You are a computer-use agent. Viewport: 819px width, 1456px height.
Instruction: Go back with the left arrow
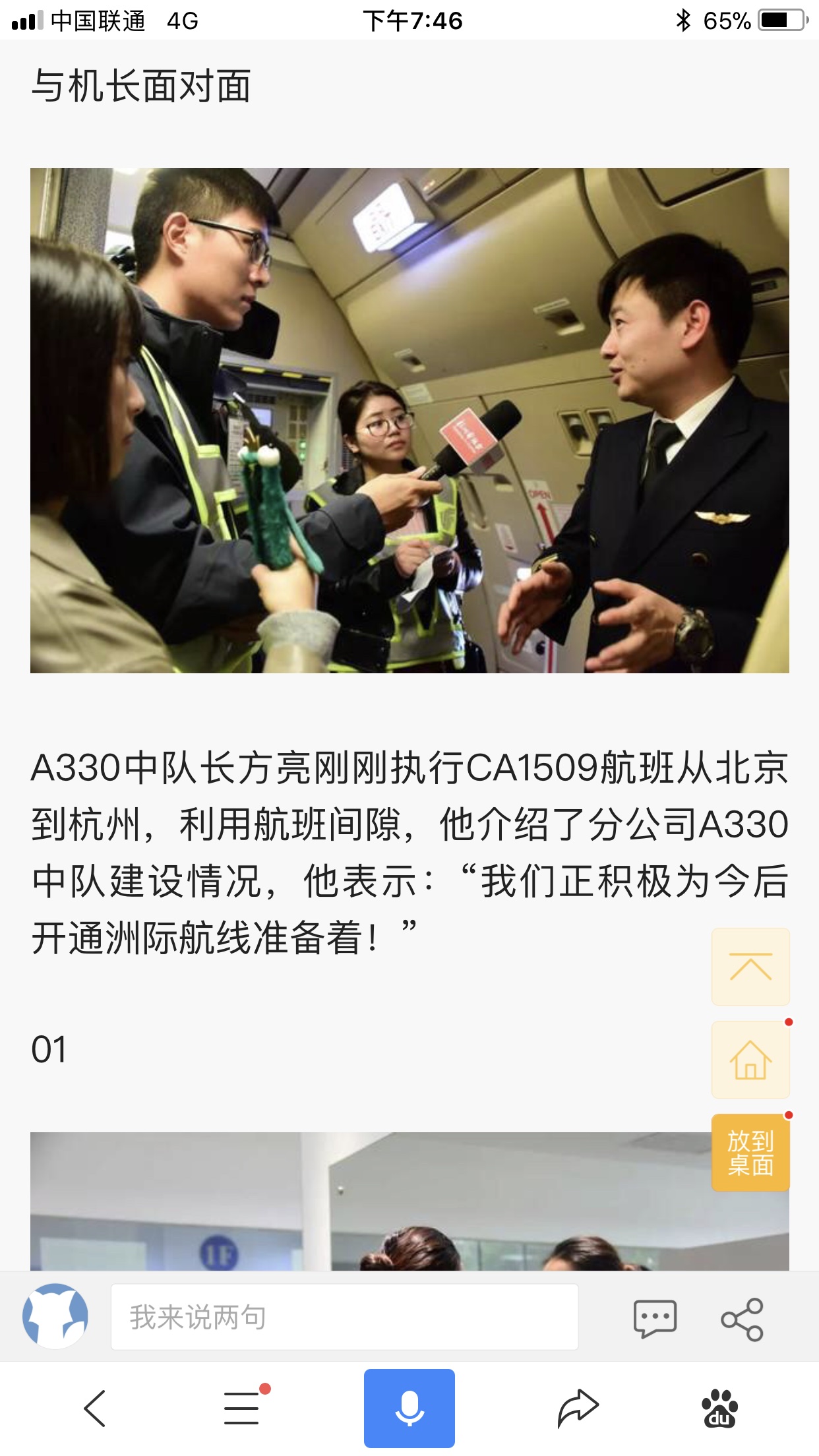95,1409
